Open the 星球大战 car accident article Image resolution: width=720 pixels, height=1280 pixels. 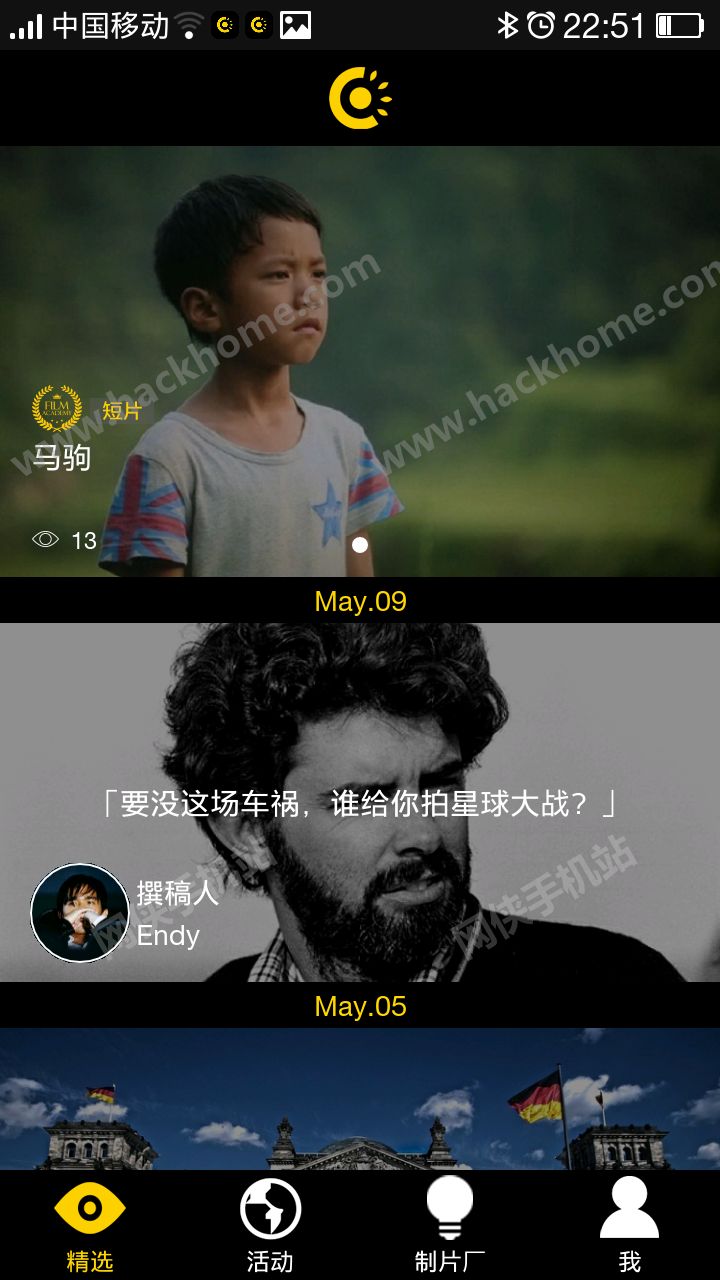click(x=360, y=803)
